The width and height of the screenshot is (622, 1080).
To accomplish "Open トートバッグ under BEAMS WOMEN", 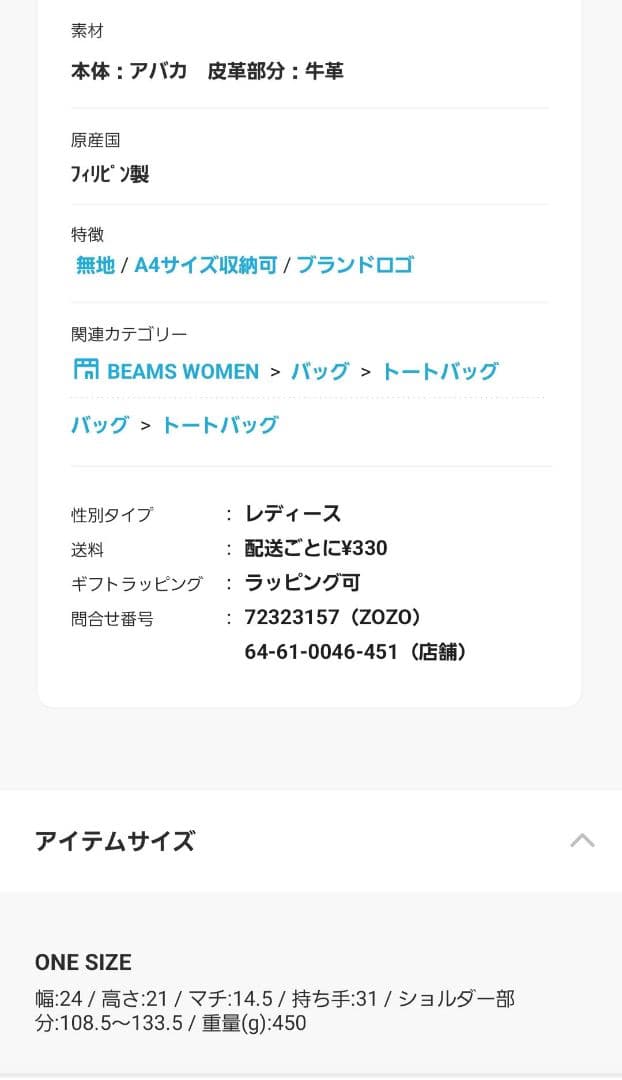I will coord(440,372).
